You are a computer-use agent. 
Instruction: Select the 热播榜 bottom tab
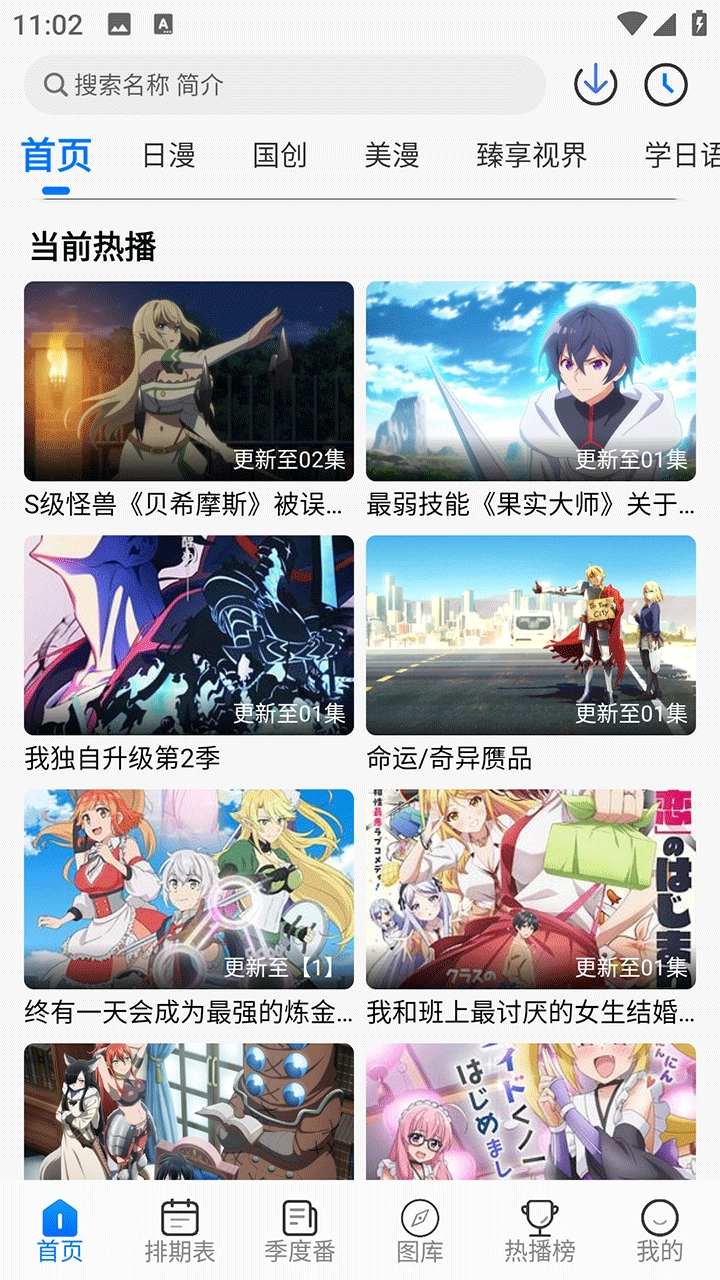click(540, 1232)
